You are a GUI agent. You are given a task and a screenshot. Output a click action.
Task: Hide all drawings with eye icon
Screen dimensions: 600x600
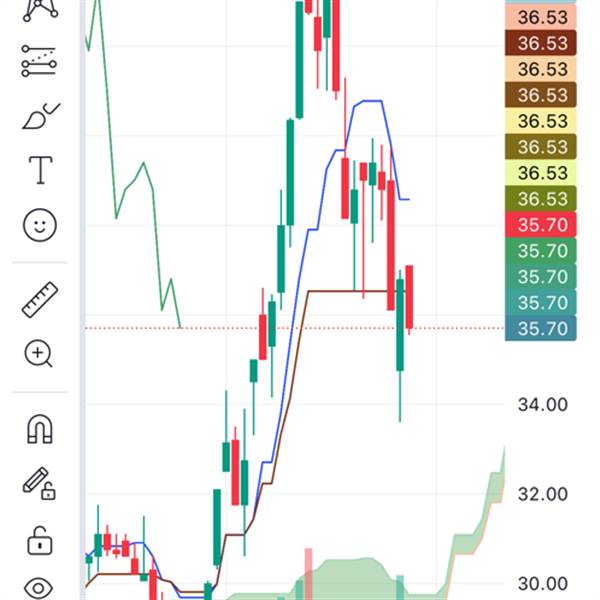tap(40, 588)
